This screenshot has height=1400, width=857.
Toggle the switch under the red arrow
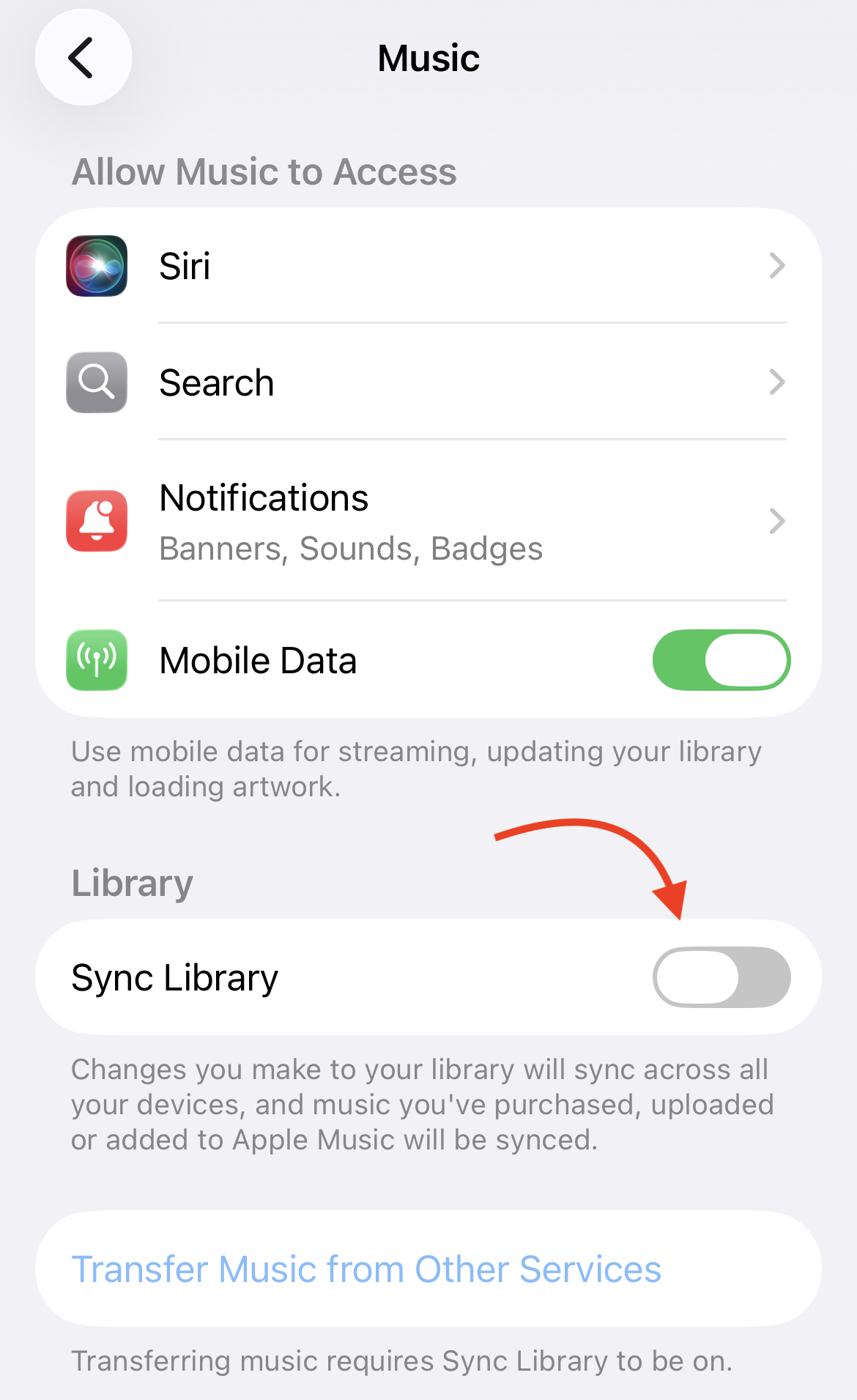pos(721,977)
